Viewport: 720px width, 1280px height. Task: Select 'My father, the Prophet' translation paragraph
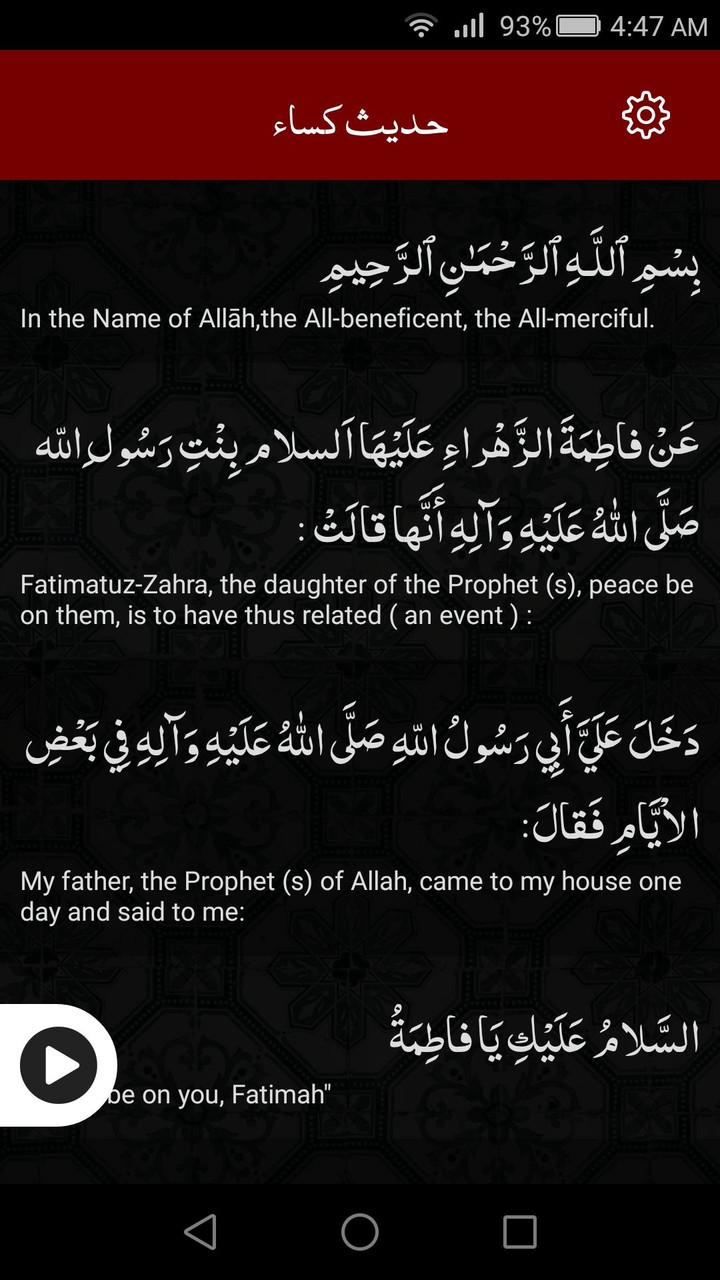pos(350,896)
